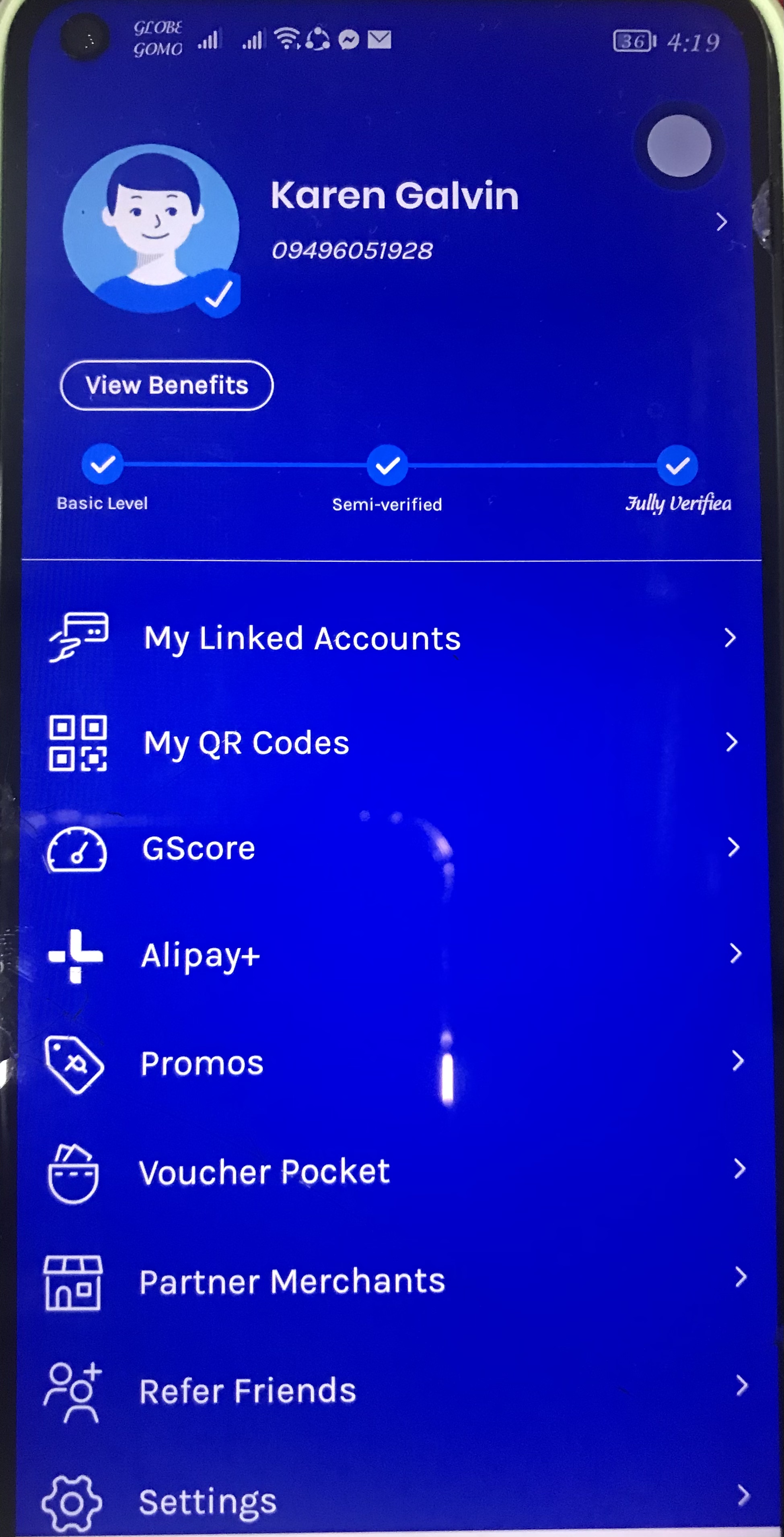Tap the profile avatar picture

click(151, 229)
